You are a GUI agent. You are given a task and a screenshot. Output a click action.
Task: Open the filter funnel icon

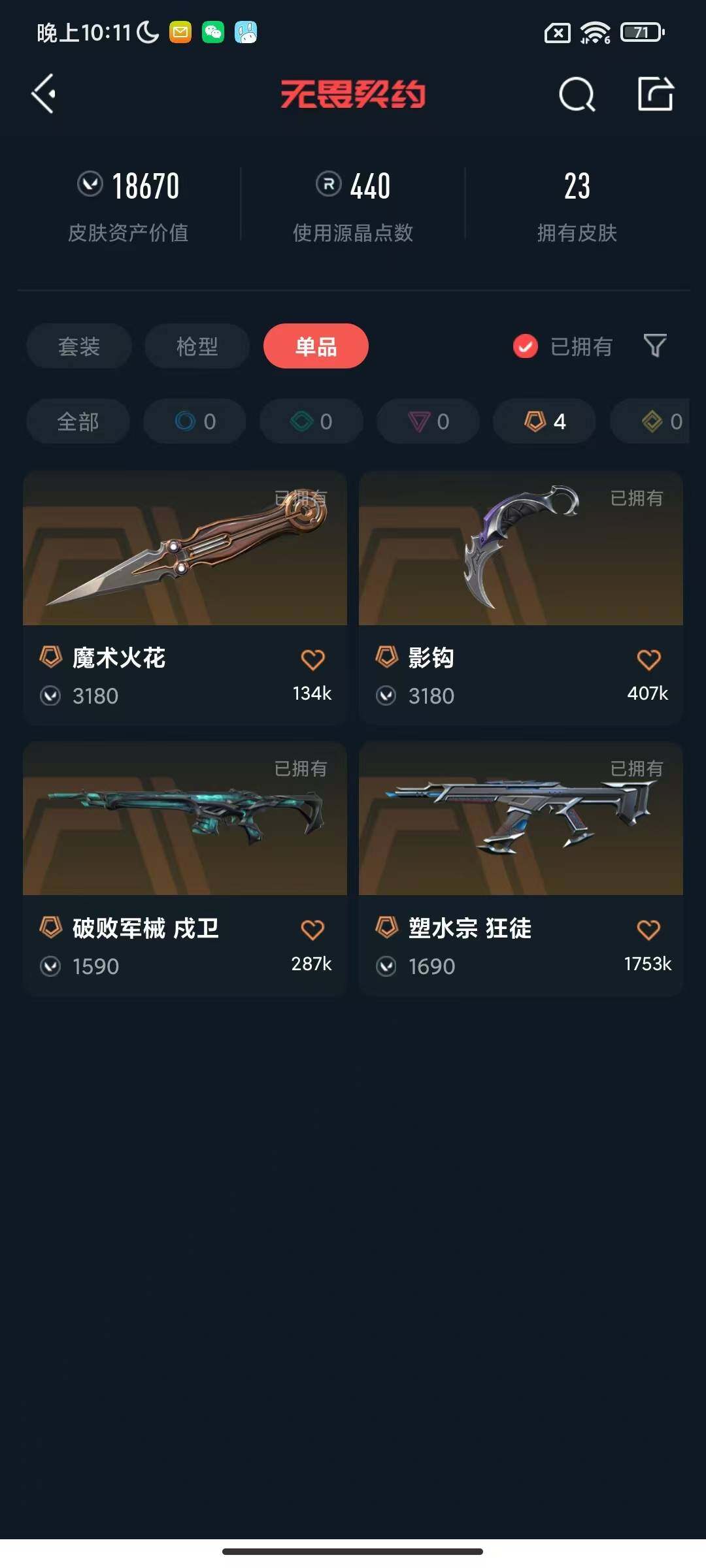coord(654,345)
